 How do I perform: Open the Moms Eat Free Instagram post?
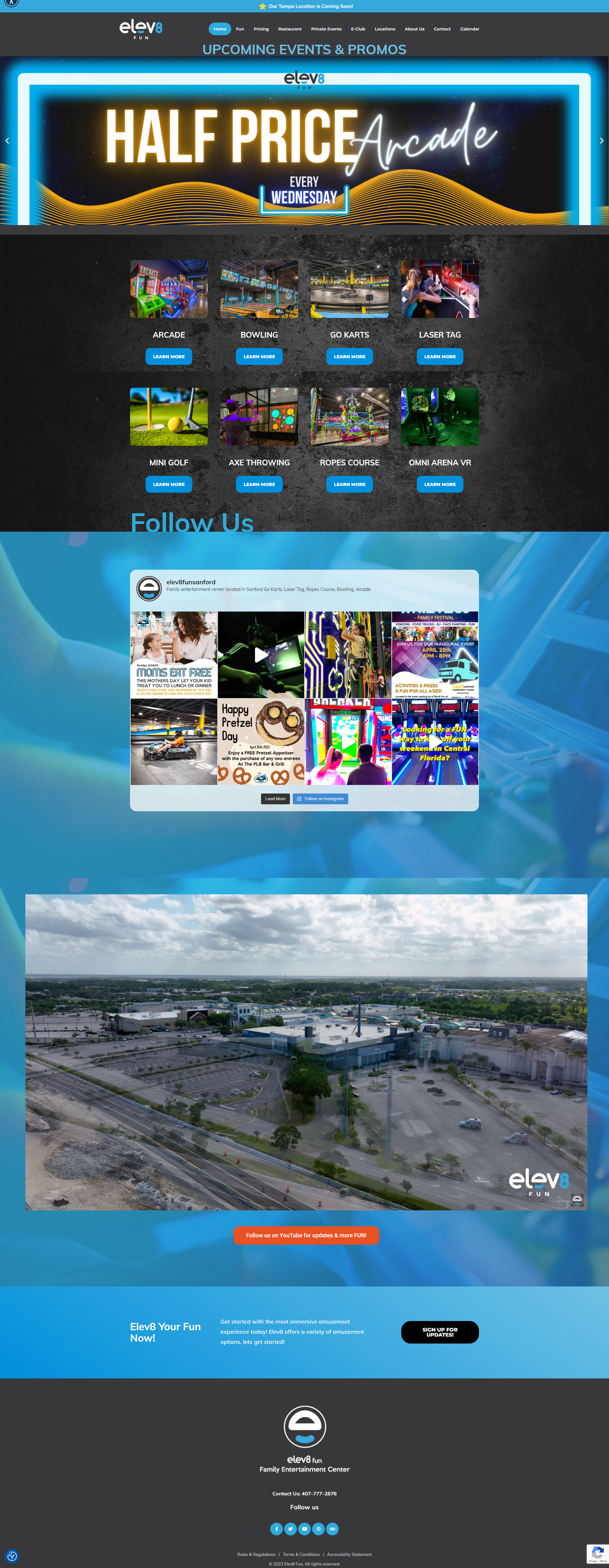174,654
